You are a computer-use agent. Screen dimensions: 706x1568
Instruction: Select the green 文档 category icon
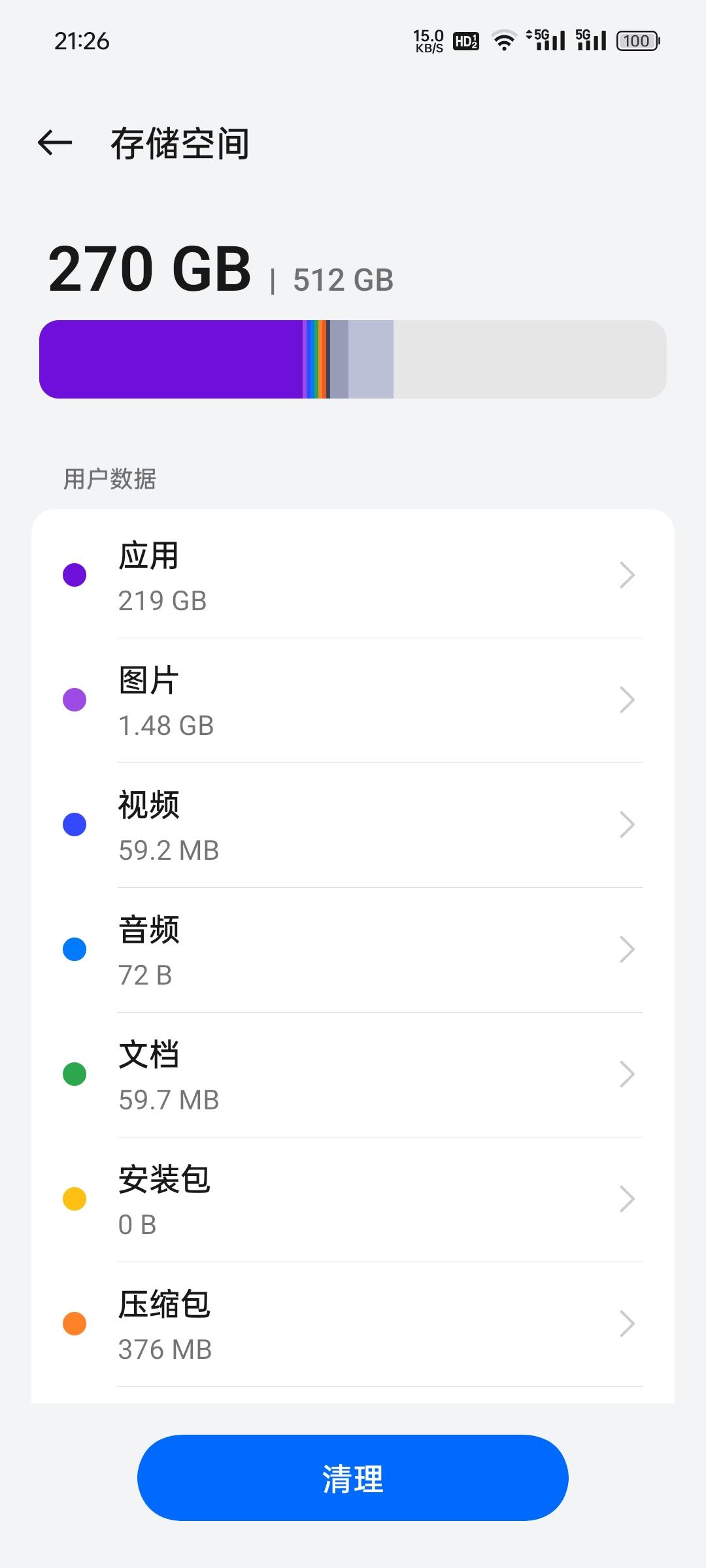coord(75,1073)
